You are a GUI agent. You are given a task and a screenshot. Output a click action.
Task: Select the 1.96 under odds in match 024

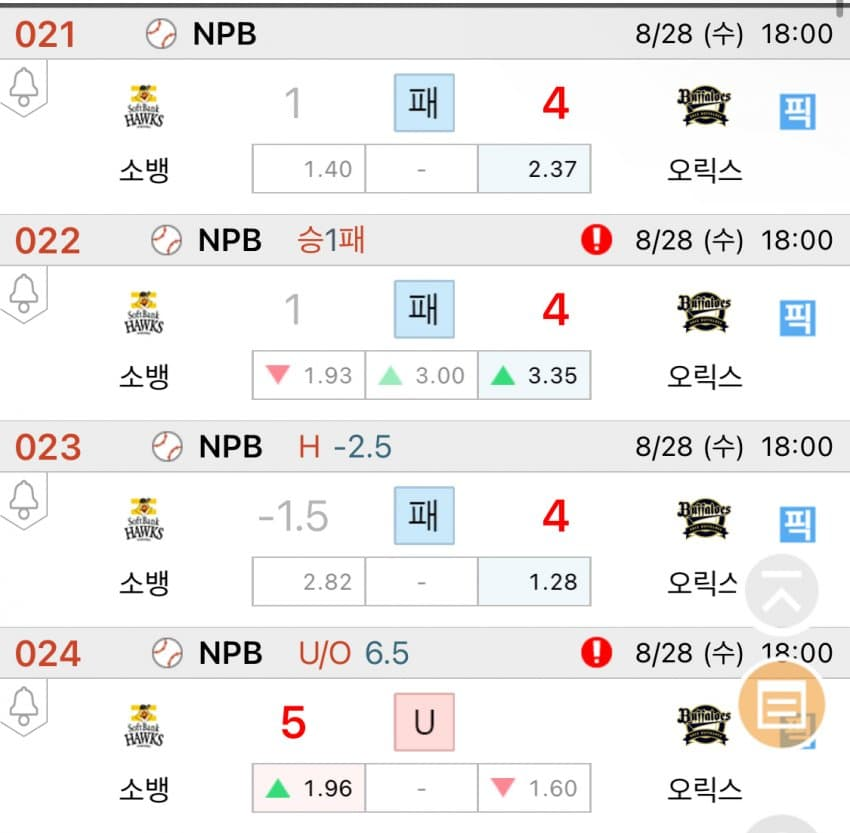click(x=309, y=788)
